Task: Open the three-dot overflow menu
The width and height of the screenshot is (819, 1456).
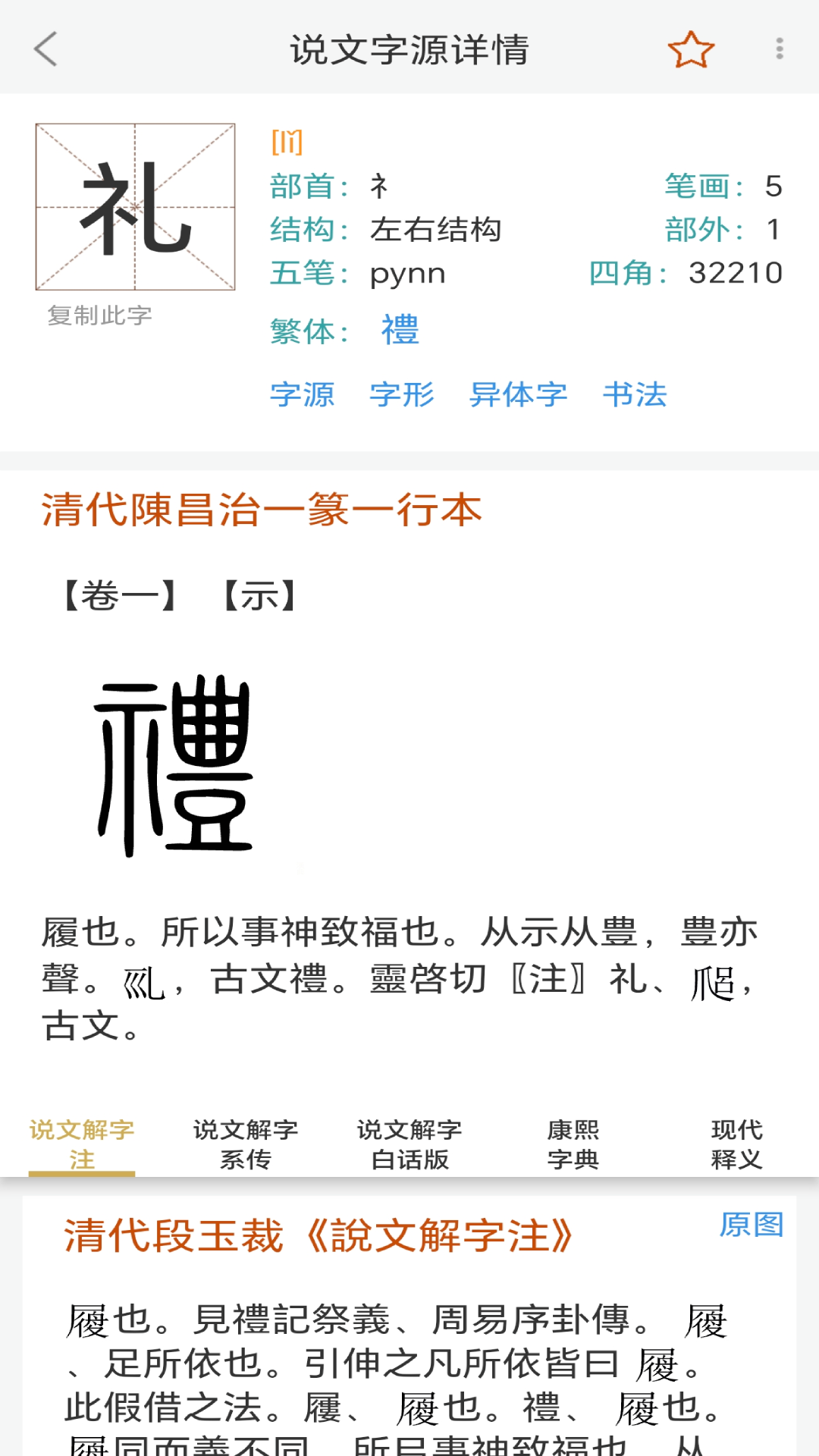Action: tap(779, 49)
